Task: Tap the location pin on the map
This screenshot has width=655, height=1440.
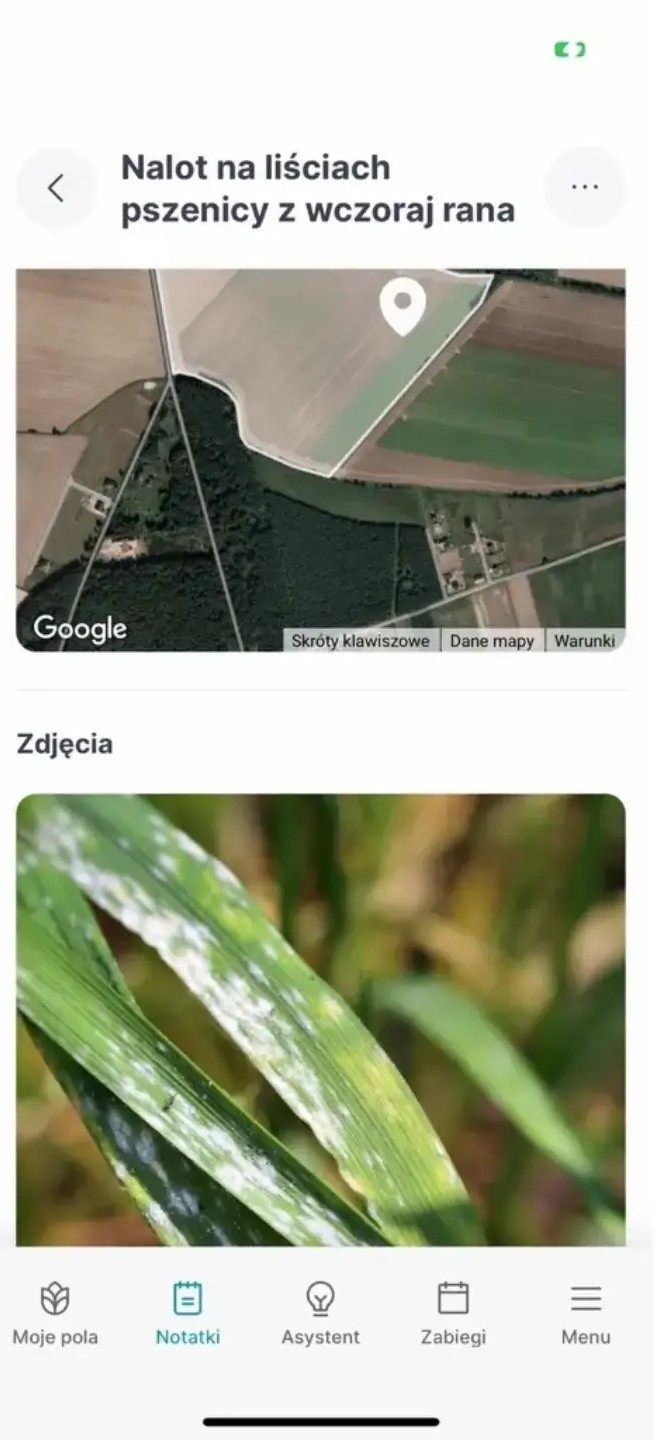Action: [x=403, y=306]
